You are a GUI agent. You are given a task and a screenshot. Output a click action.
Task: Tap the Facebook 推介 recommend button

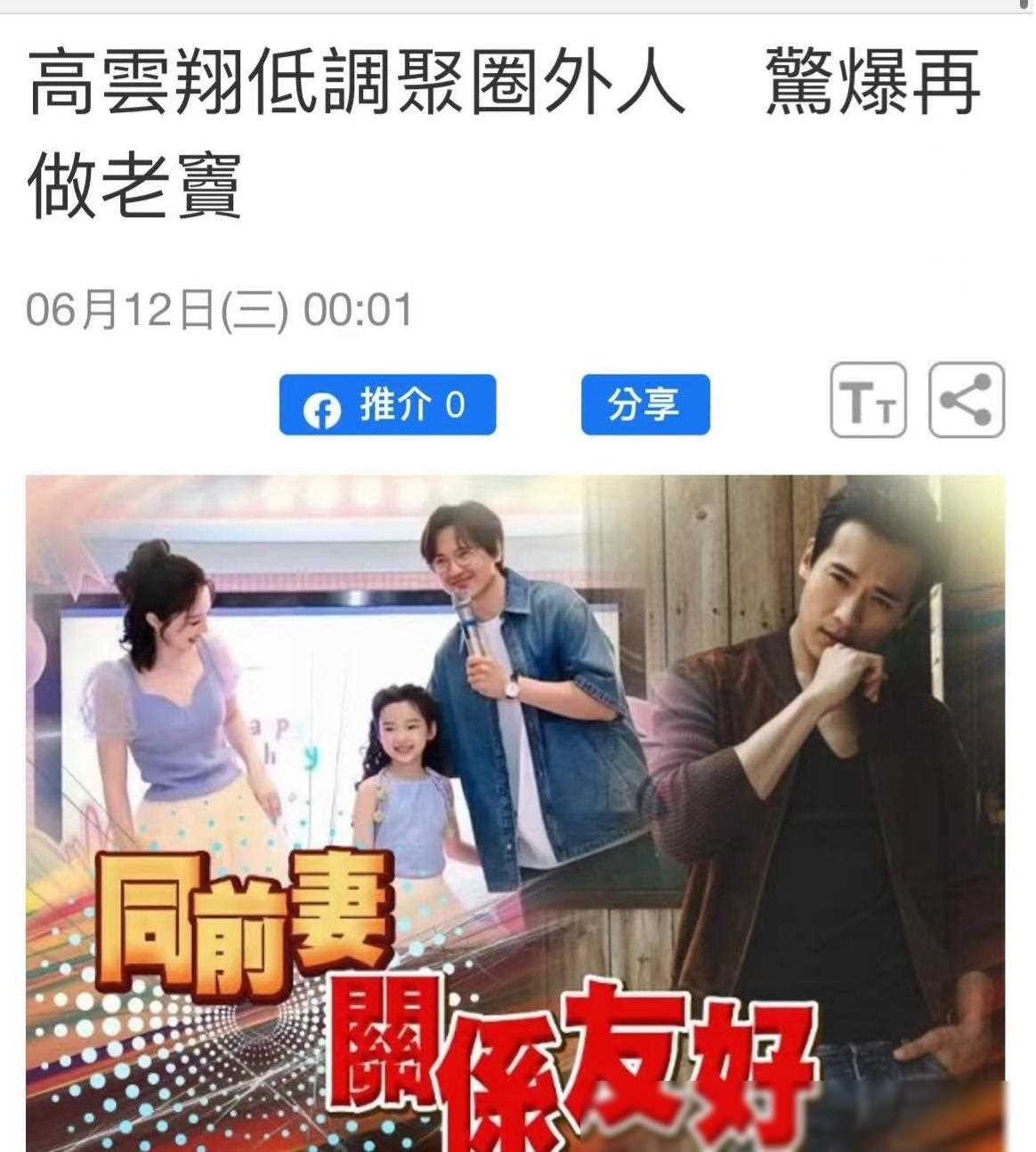[387, 405]
